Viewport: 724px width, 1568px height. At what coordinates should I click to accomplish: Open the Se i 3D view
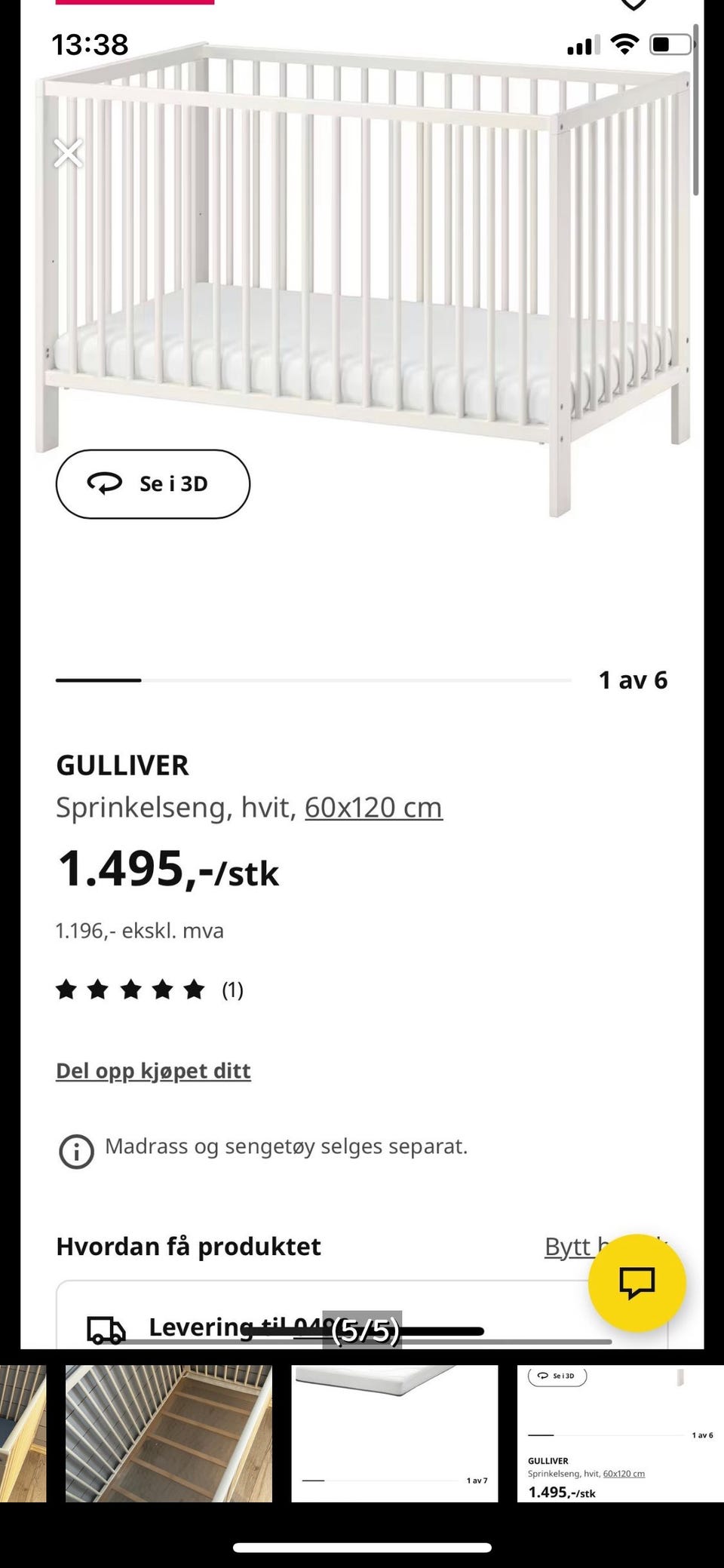point(153,483)
